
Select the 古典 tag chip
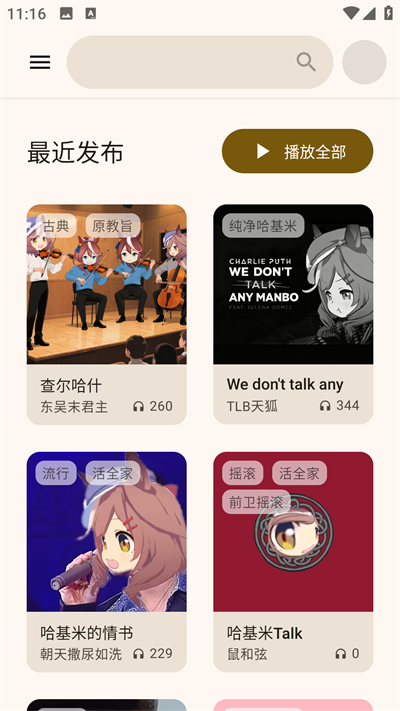pyautogui.click(x=56, y=225)
